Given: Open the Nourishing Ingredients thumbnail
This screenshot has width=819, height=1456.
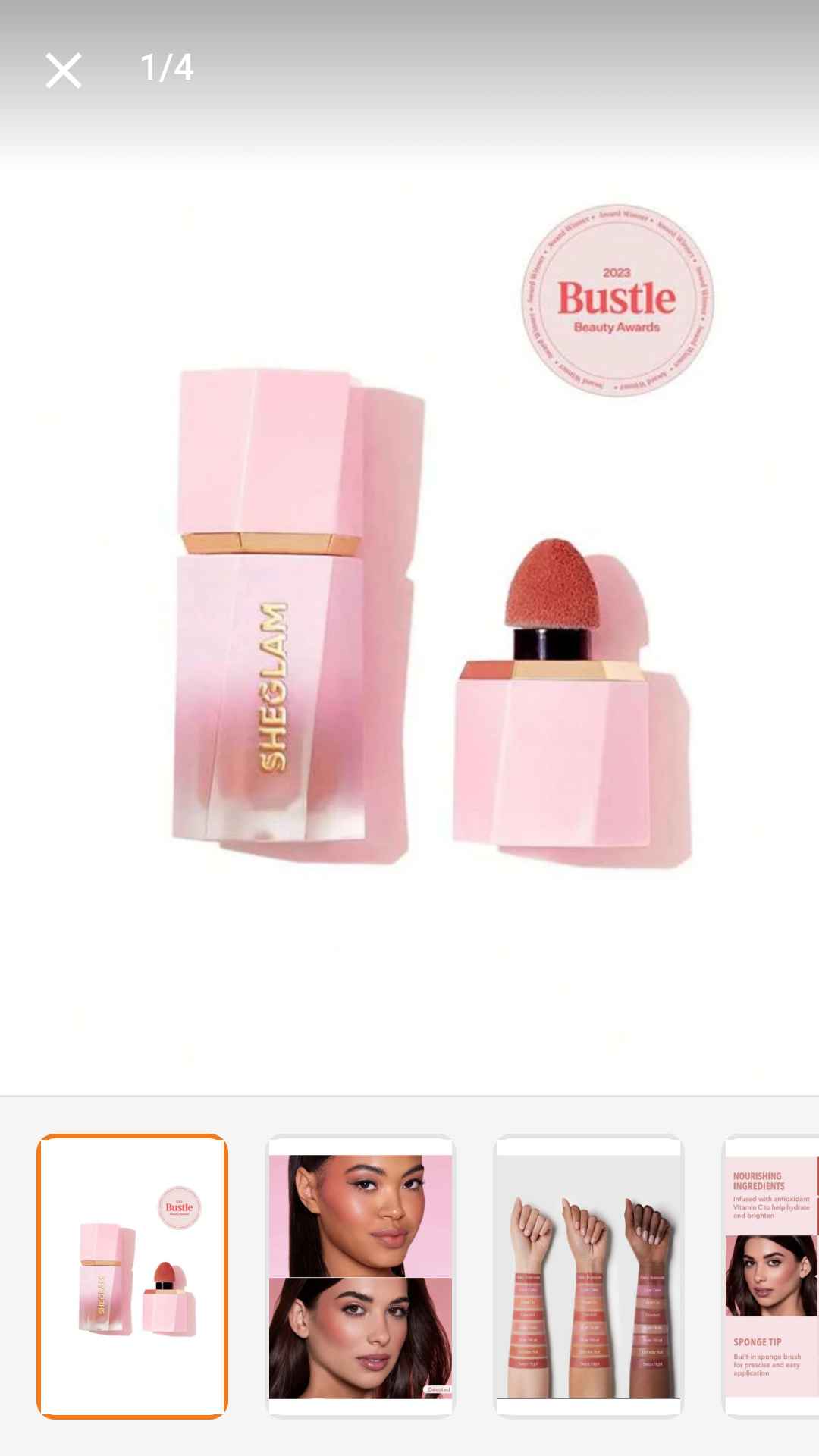Looking at the screenshot, I should [771, 1276].
